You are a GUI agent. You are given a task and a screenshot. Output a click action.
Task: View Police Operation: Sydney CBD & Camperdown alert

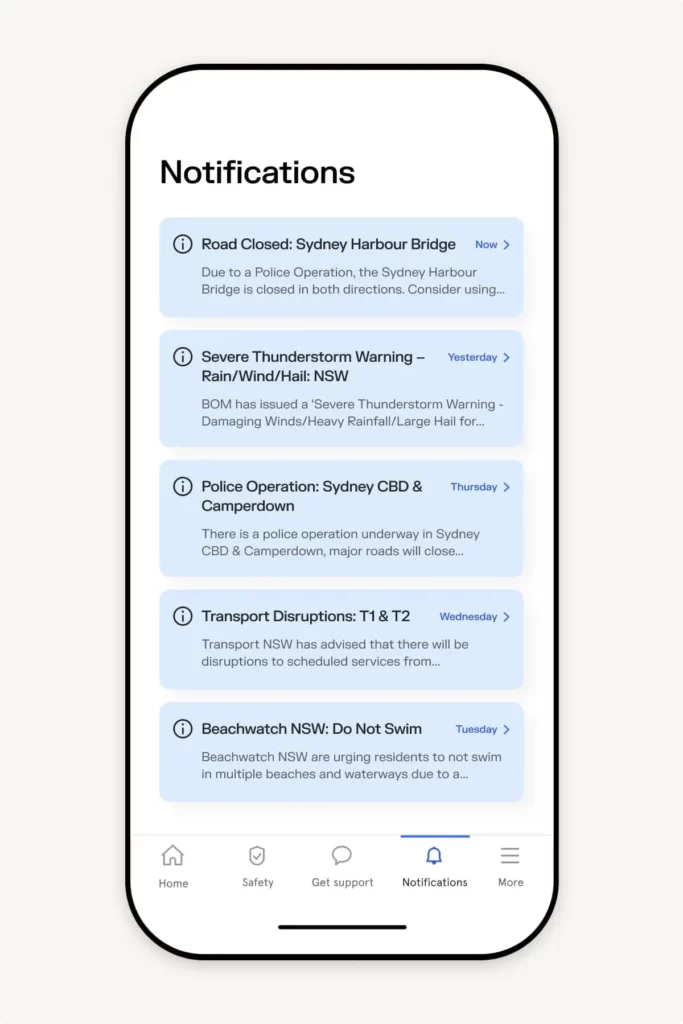coord(341,518)
